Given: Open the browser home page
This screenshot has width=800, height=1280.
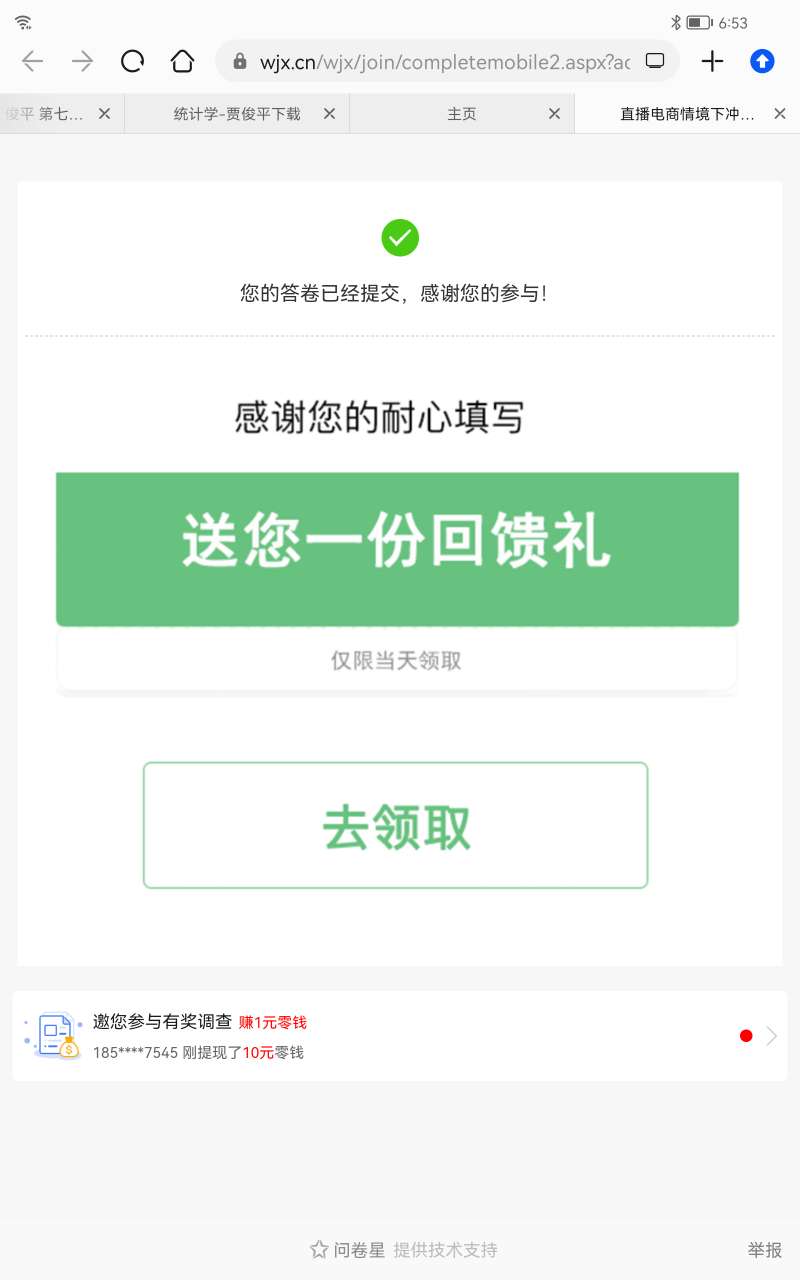Looking at the screenshot, I should click(182, 62).
